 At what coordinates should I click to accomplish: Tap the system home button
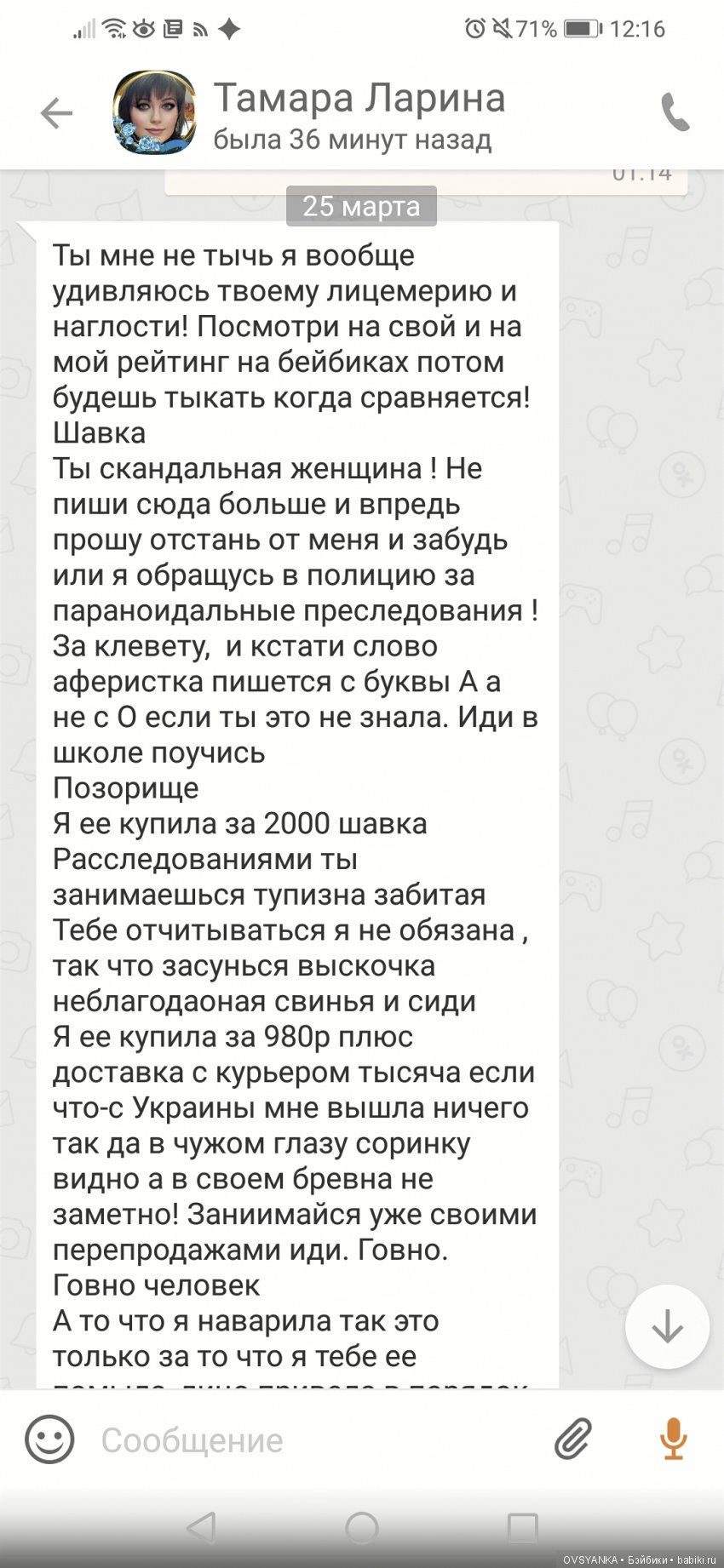[x=362, y=1528]
